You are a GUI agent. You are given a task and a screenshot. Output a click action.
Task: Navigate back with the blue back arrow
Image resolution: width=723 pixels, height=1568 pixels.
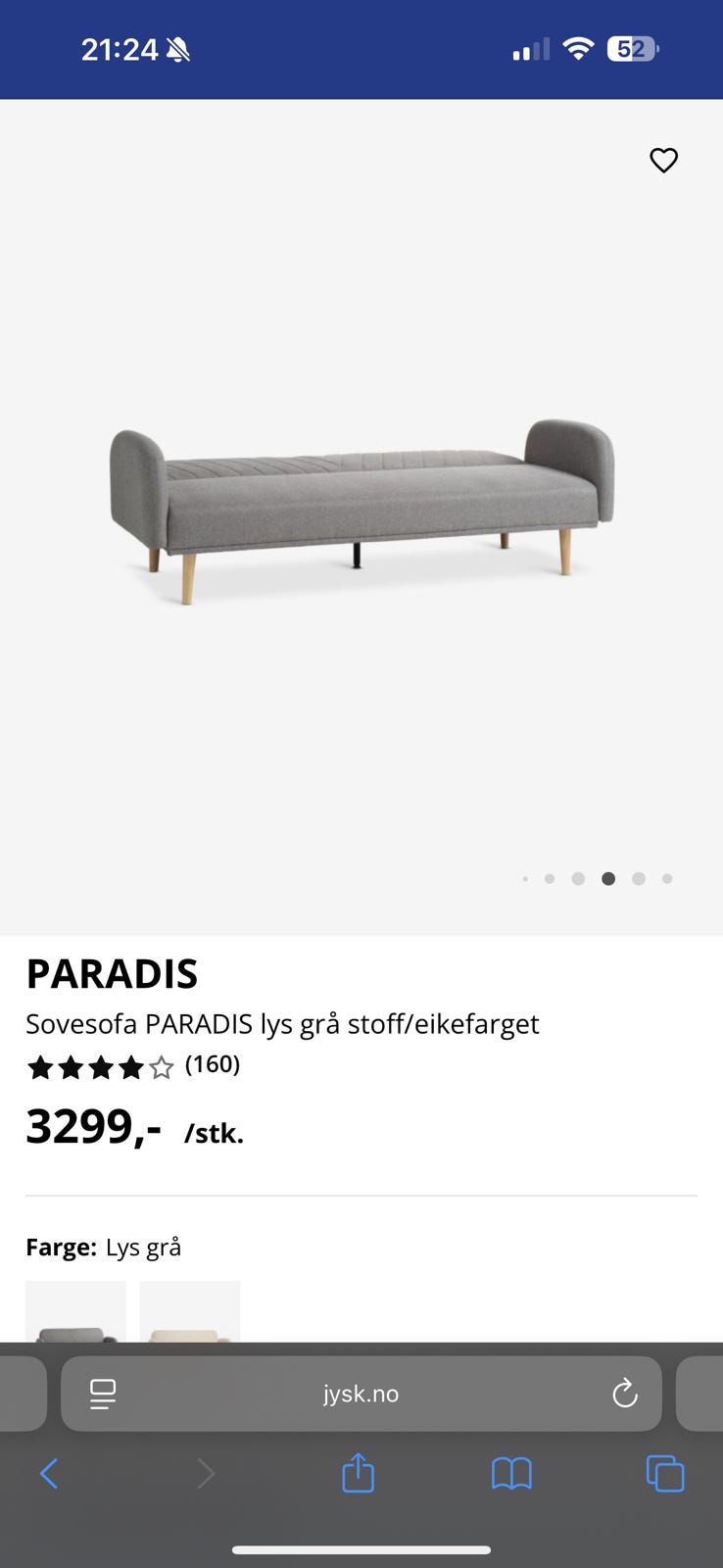coord(50,1473)
